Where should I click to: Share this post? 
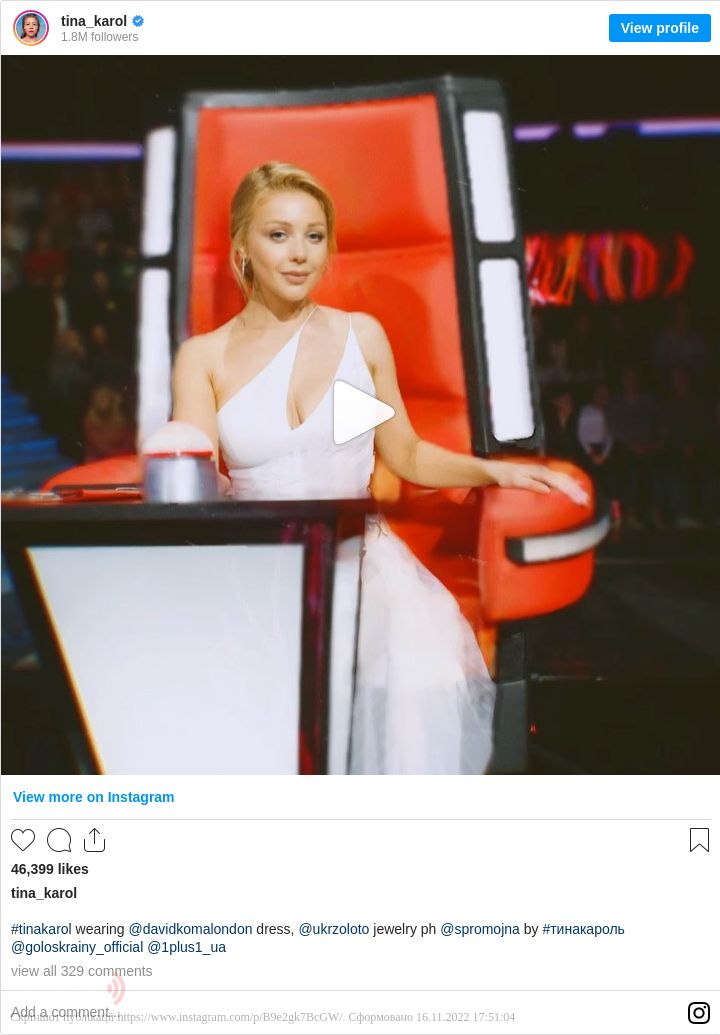pyautogui.click(x=95, y=840)
